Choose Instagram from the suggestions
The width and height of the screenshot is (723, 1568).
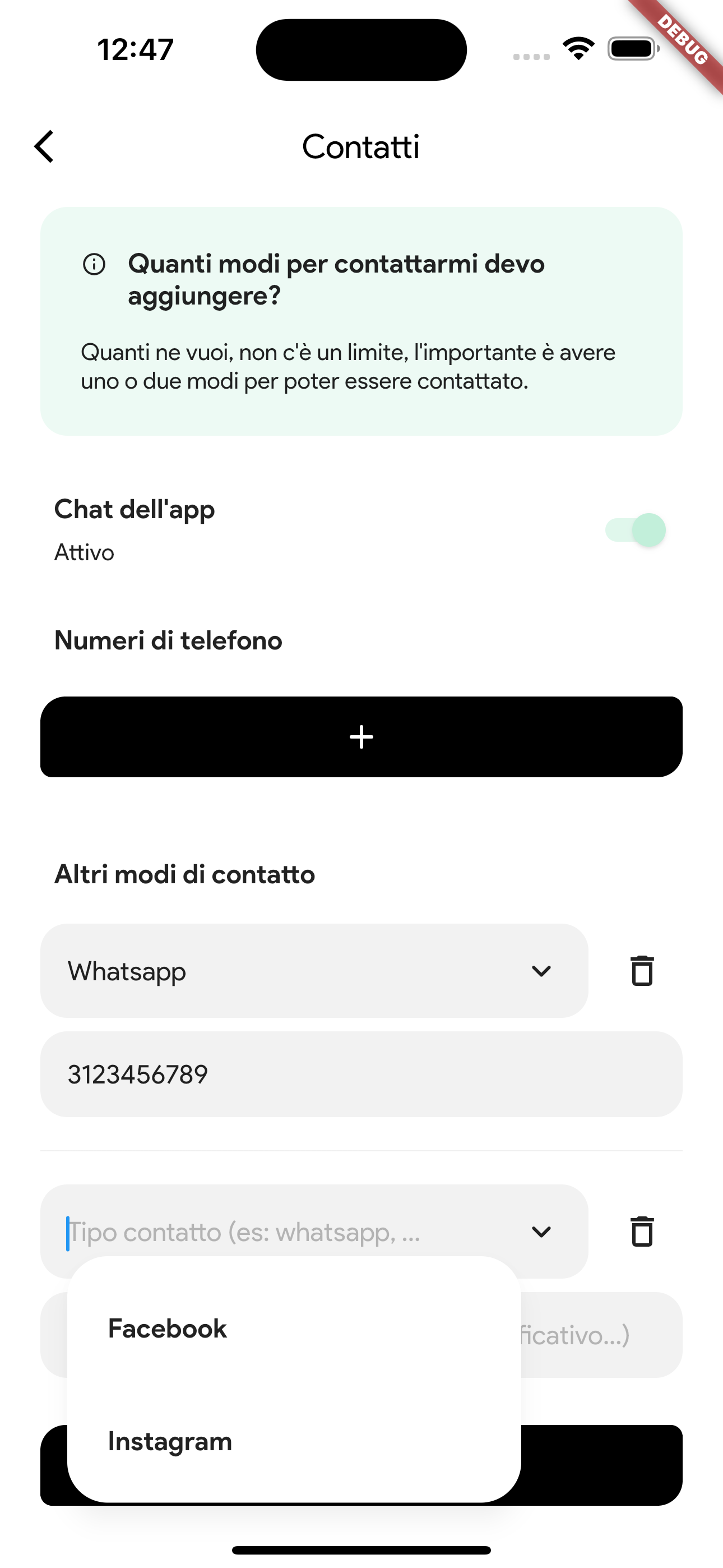pos(170,1441)
